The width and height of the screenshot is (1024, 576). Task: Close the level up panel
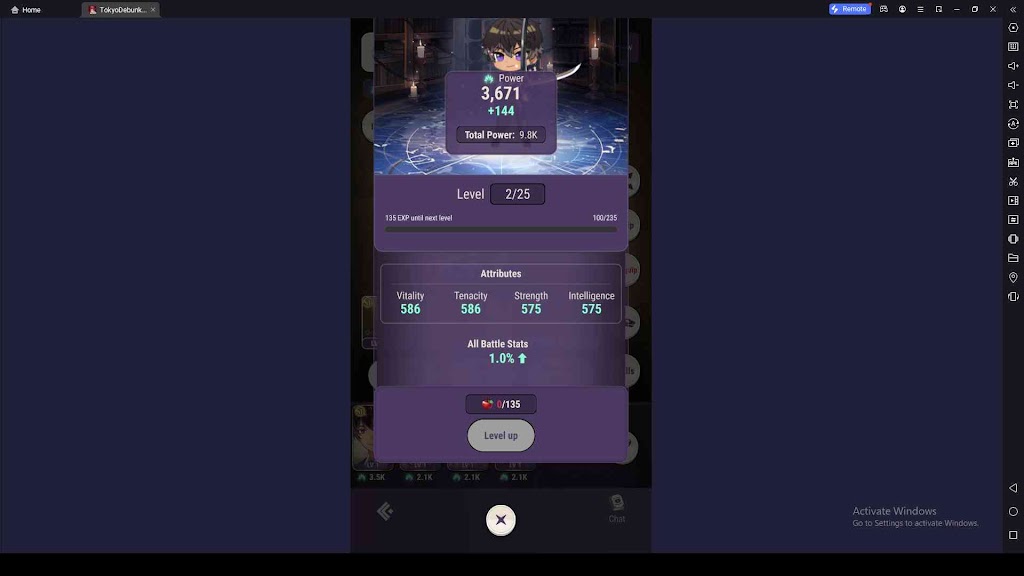tap(501, 519)
